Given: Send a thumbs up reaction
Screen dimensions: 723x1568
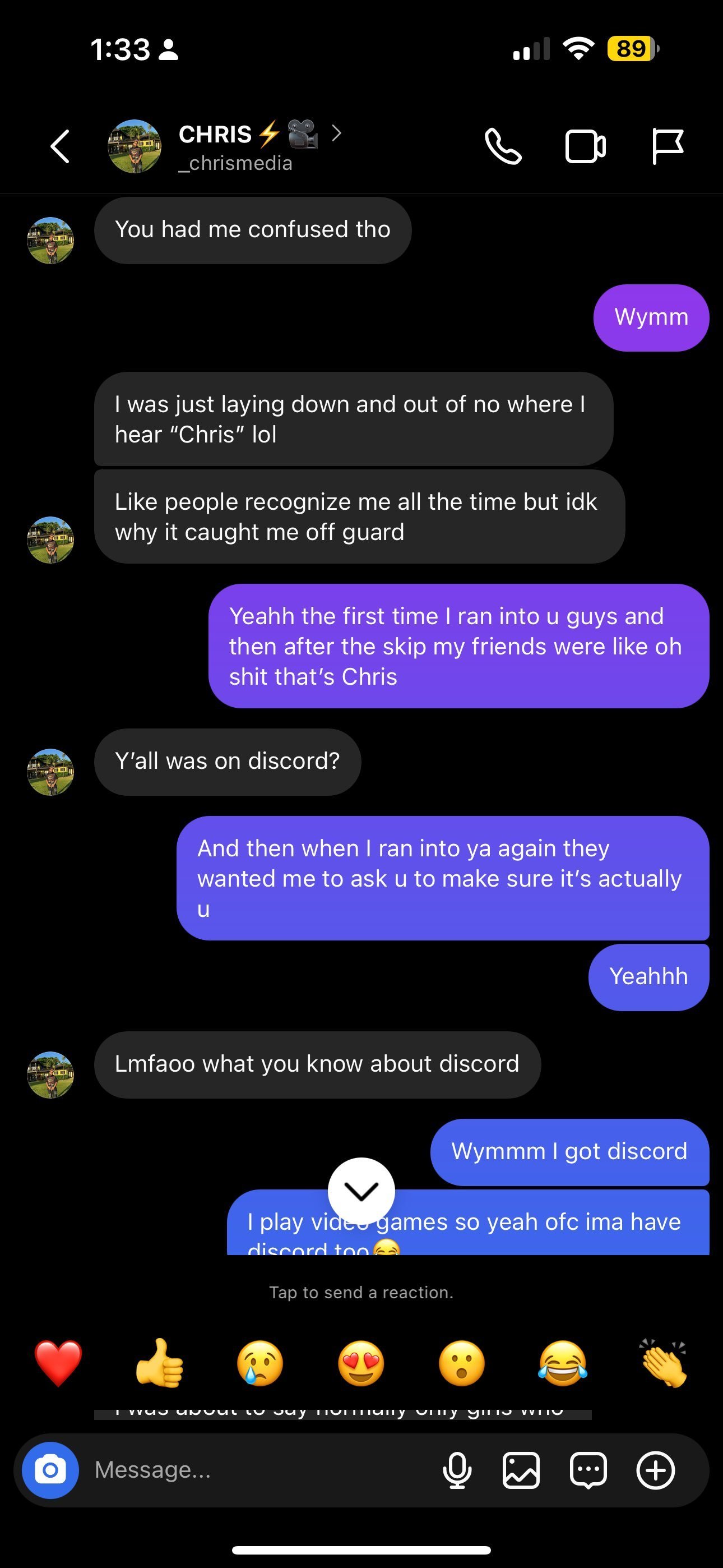Looking at the screenshot, I should [x=159, y=1363].
